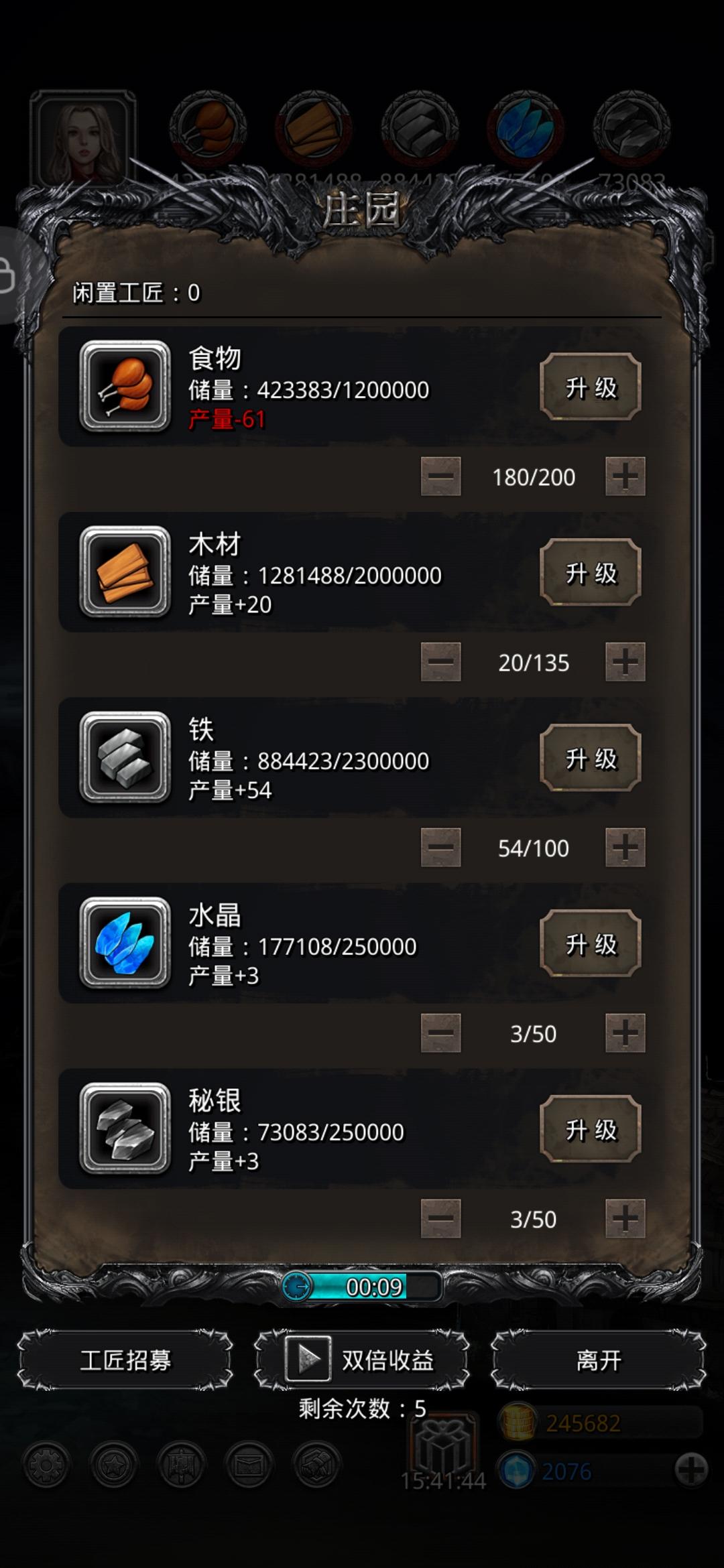Click 升级 to upgrade 食物
724x1568 pixels.
click(x=590, y=389)
